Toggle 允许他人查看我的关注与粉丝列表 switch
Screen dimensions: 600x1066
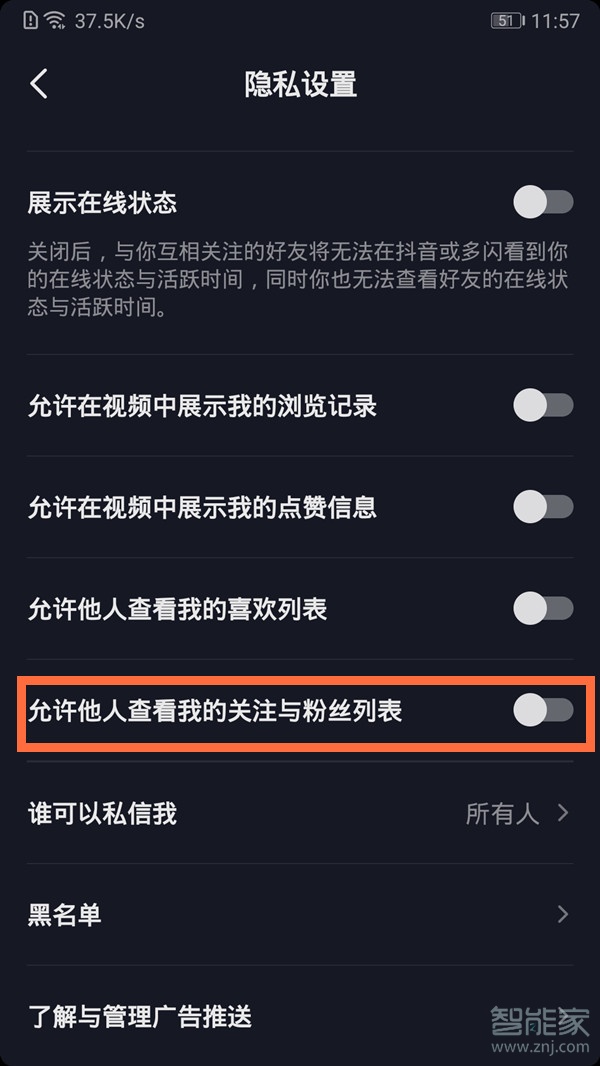tap(543, 711)
